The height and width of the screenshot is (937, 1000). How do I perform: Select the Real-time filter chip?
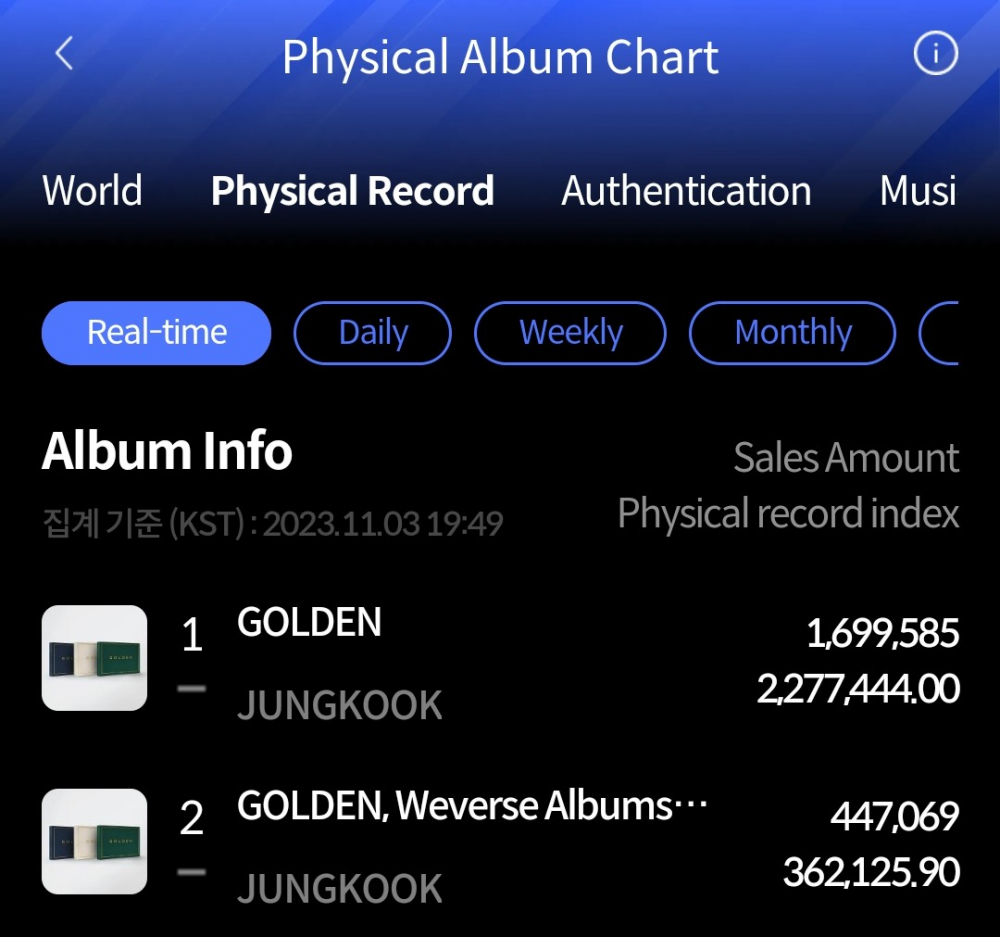tap(156, 332)
